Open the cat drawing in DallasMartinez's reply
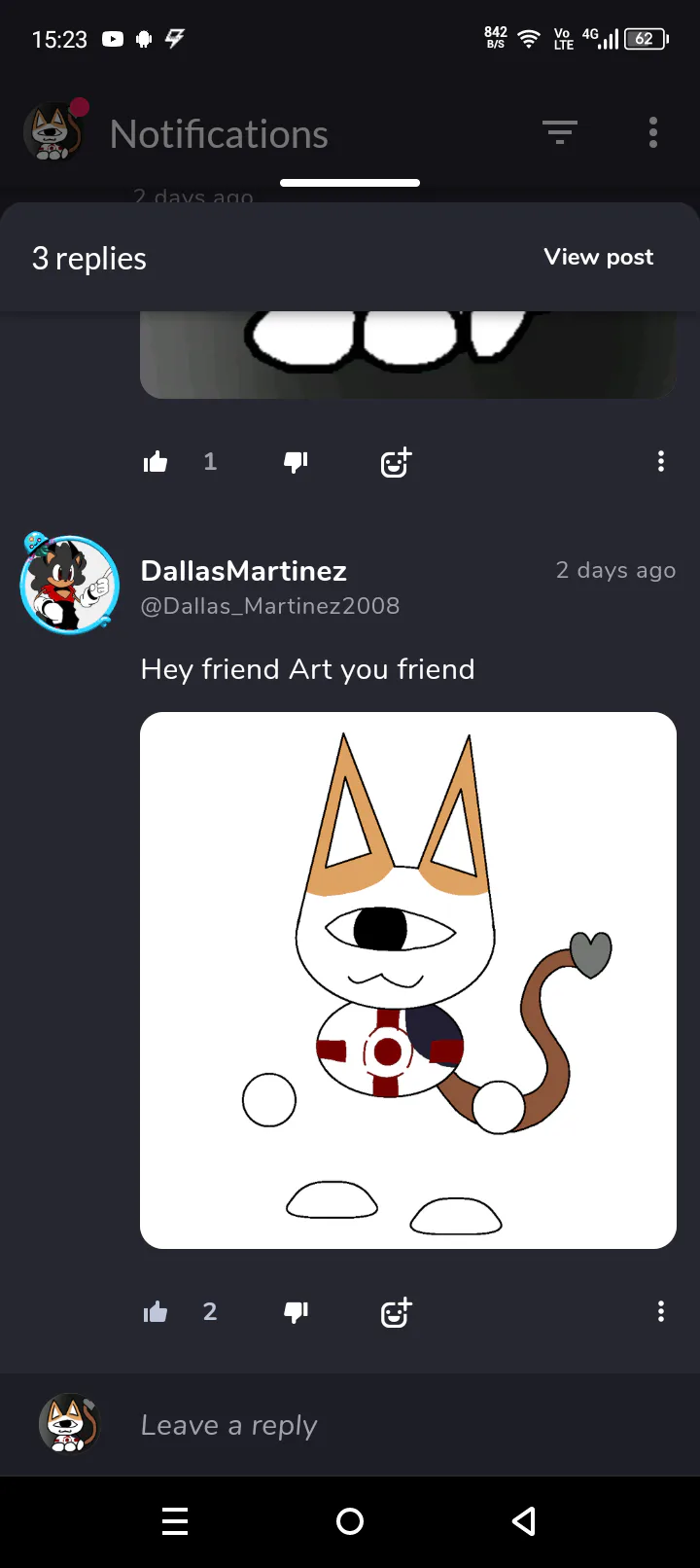 [x=408, y=980]
